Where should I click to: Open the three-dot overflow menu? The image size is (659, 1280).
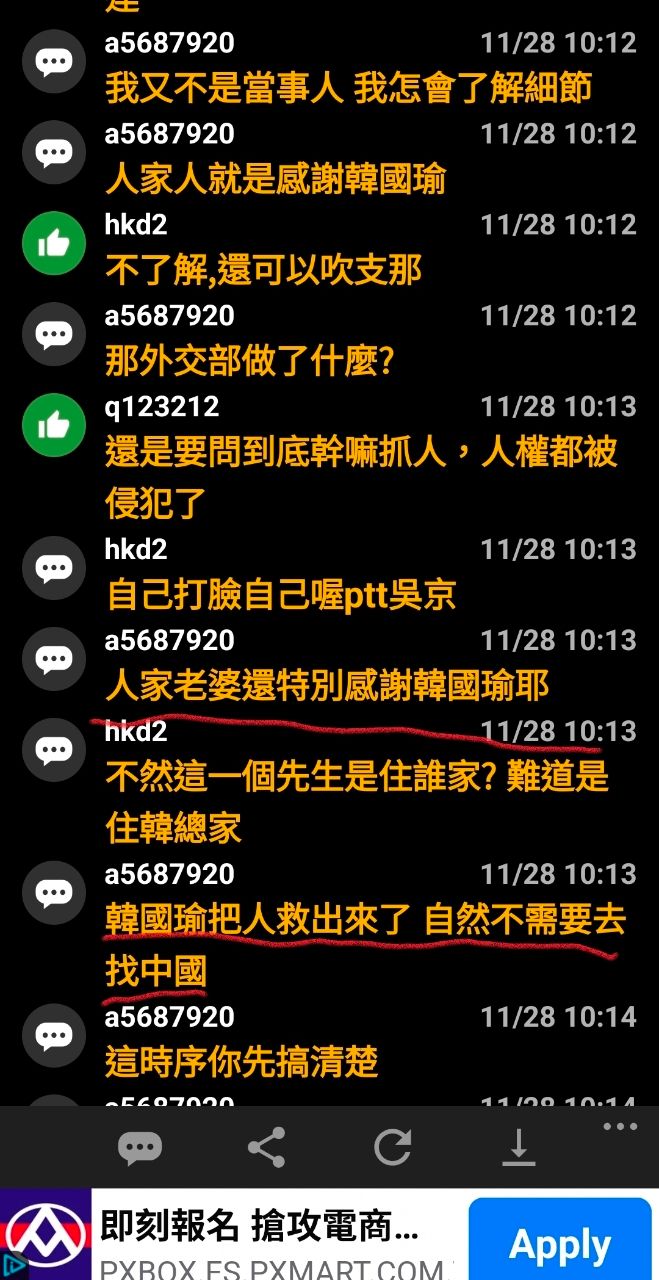[620, 1127]
